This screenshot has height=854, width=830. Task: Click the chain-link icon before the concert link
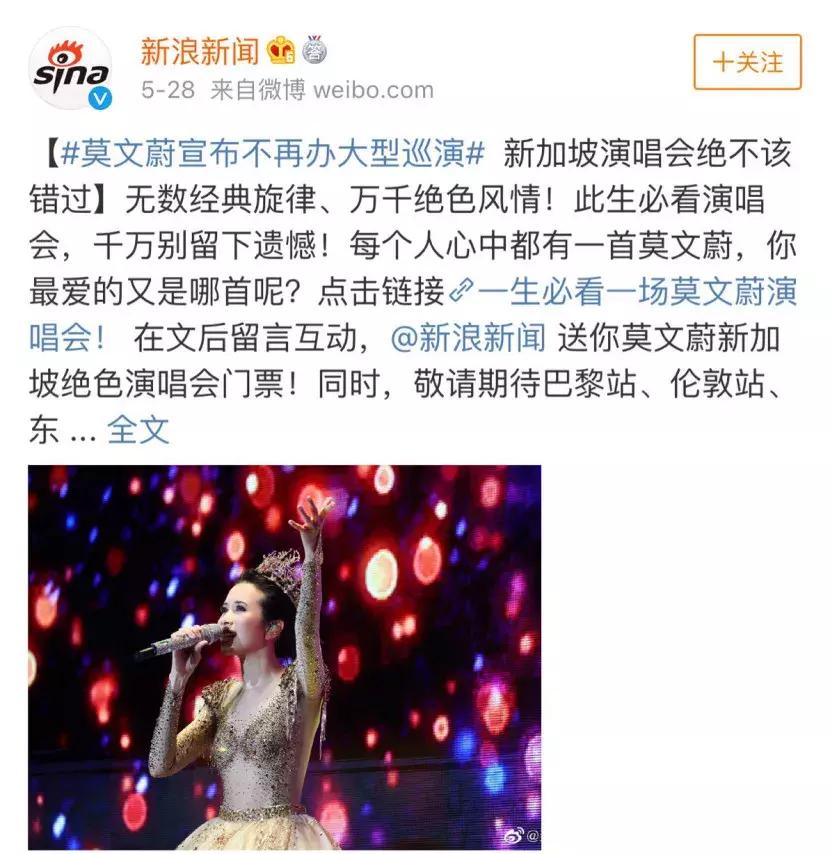coord(462,291)
